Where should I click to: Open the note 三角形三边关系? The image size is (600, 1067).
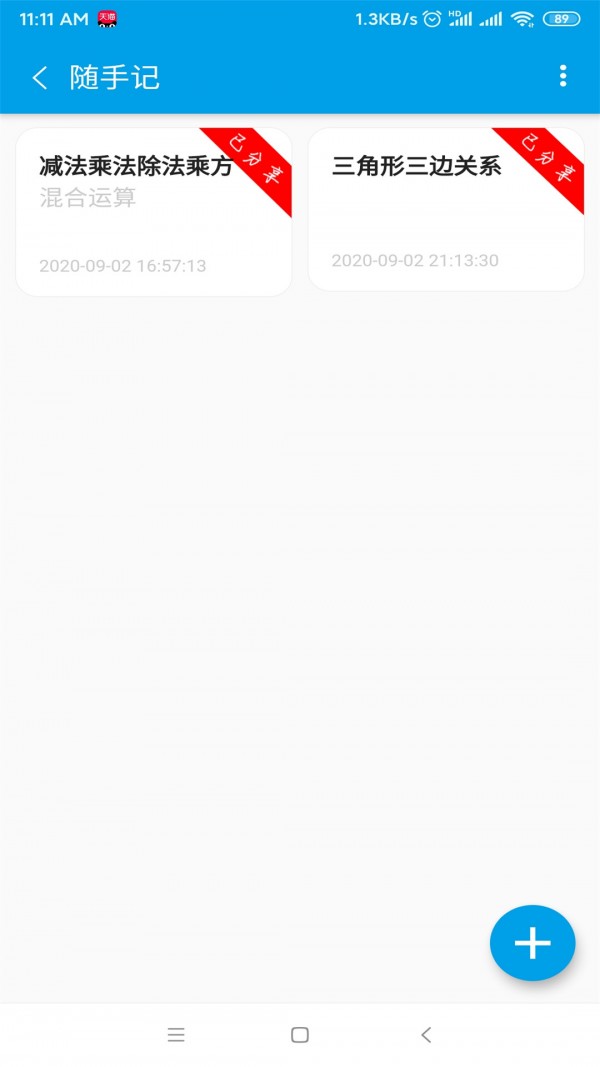tap(445, 210)
